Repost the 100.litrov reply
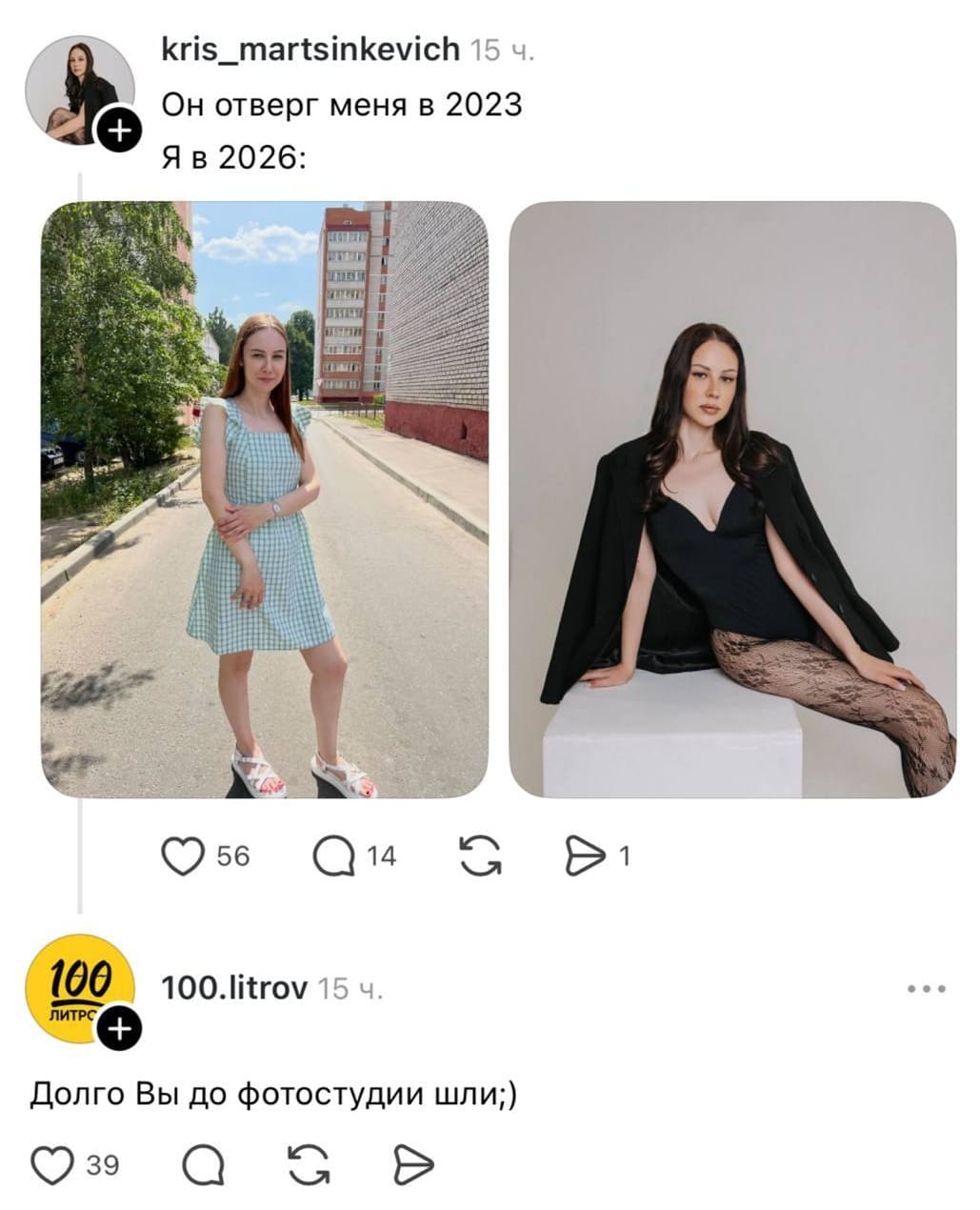This screenshot has width=980, height=1210. coord(309,1164)
